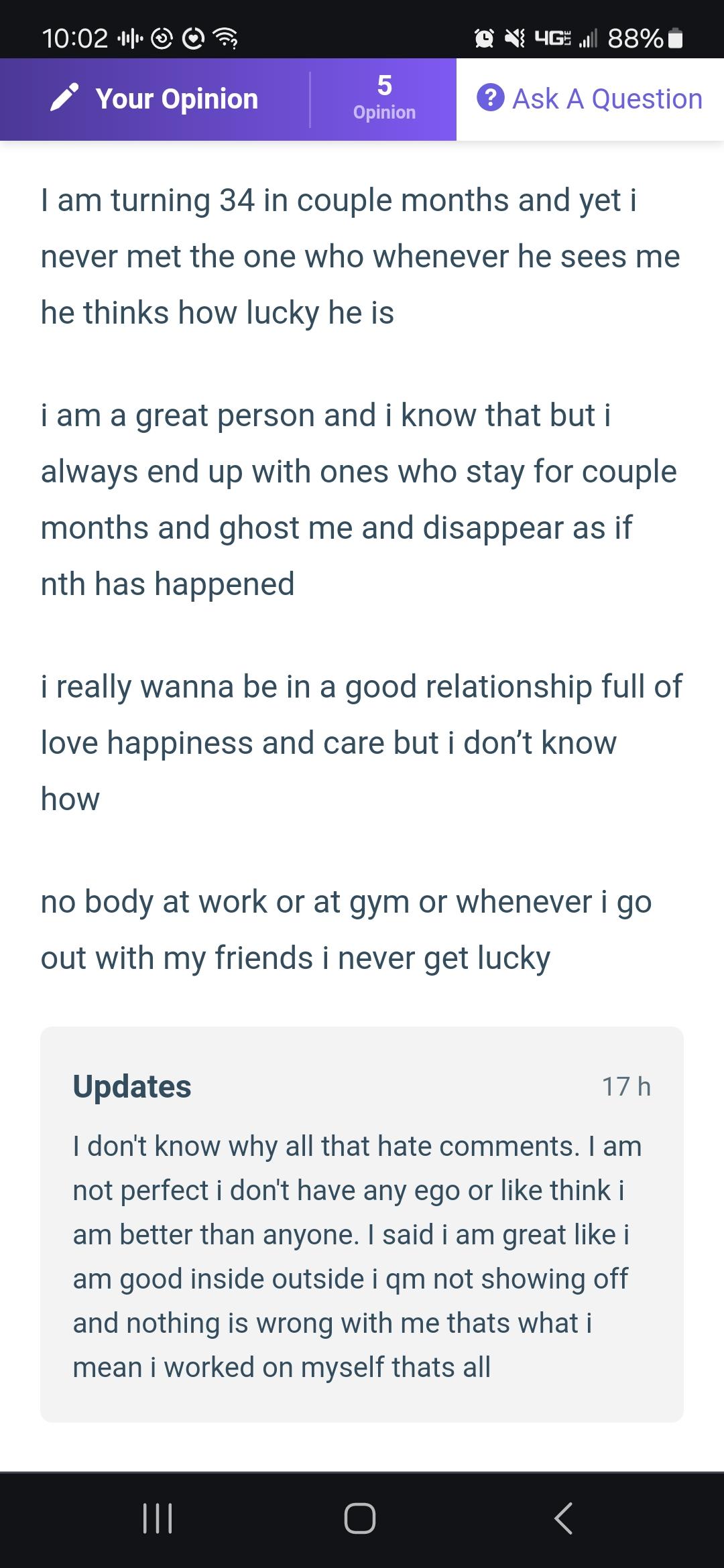
Task: Open recent apps from the navigation bar
Action: tap(158, 1518)
